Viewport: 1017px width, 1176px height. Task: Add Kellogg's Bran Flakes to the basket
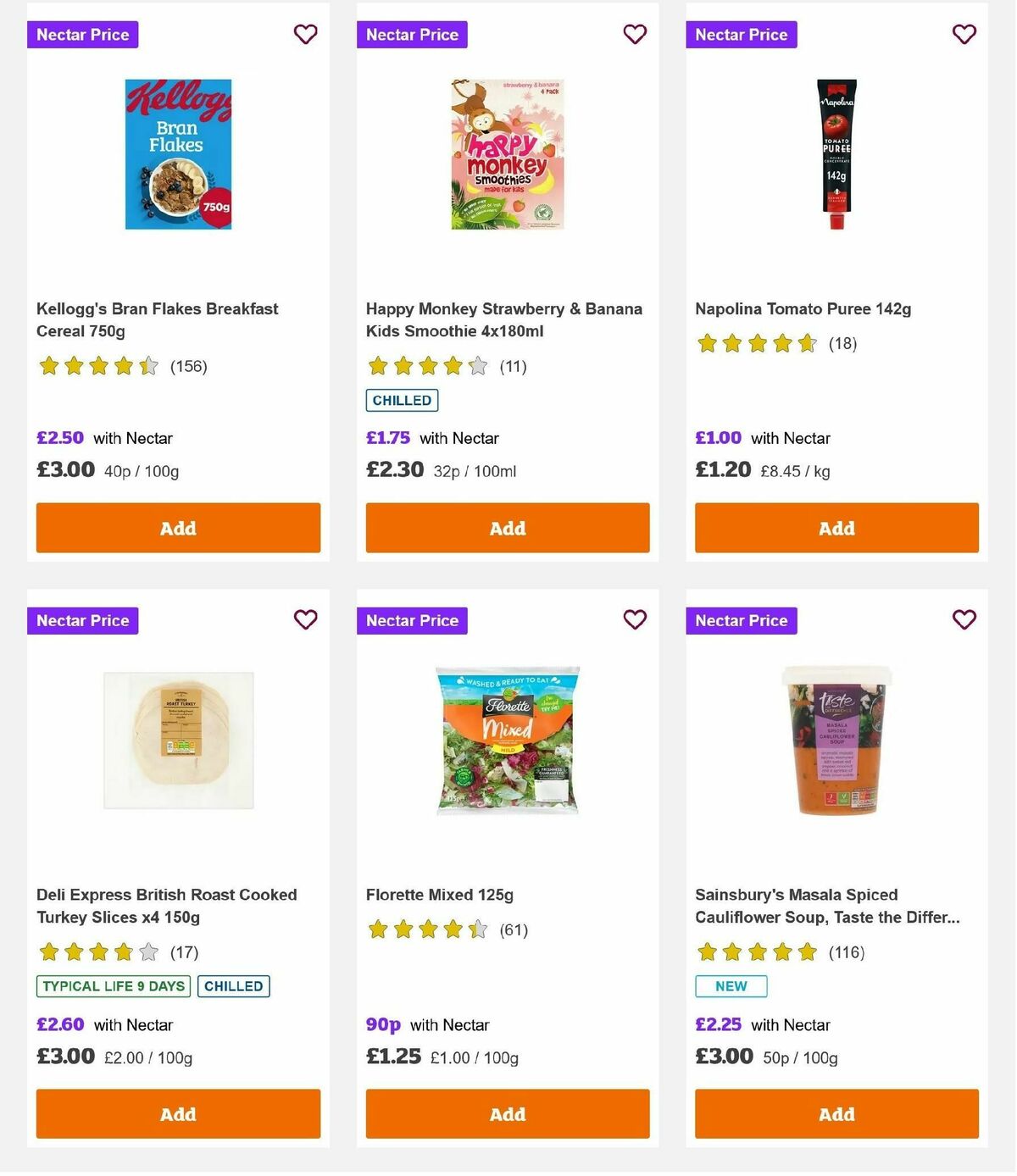click(x=178, y=527)
